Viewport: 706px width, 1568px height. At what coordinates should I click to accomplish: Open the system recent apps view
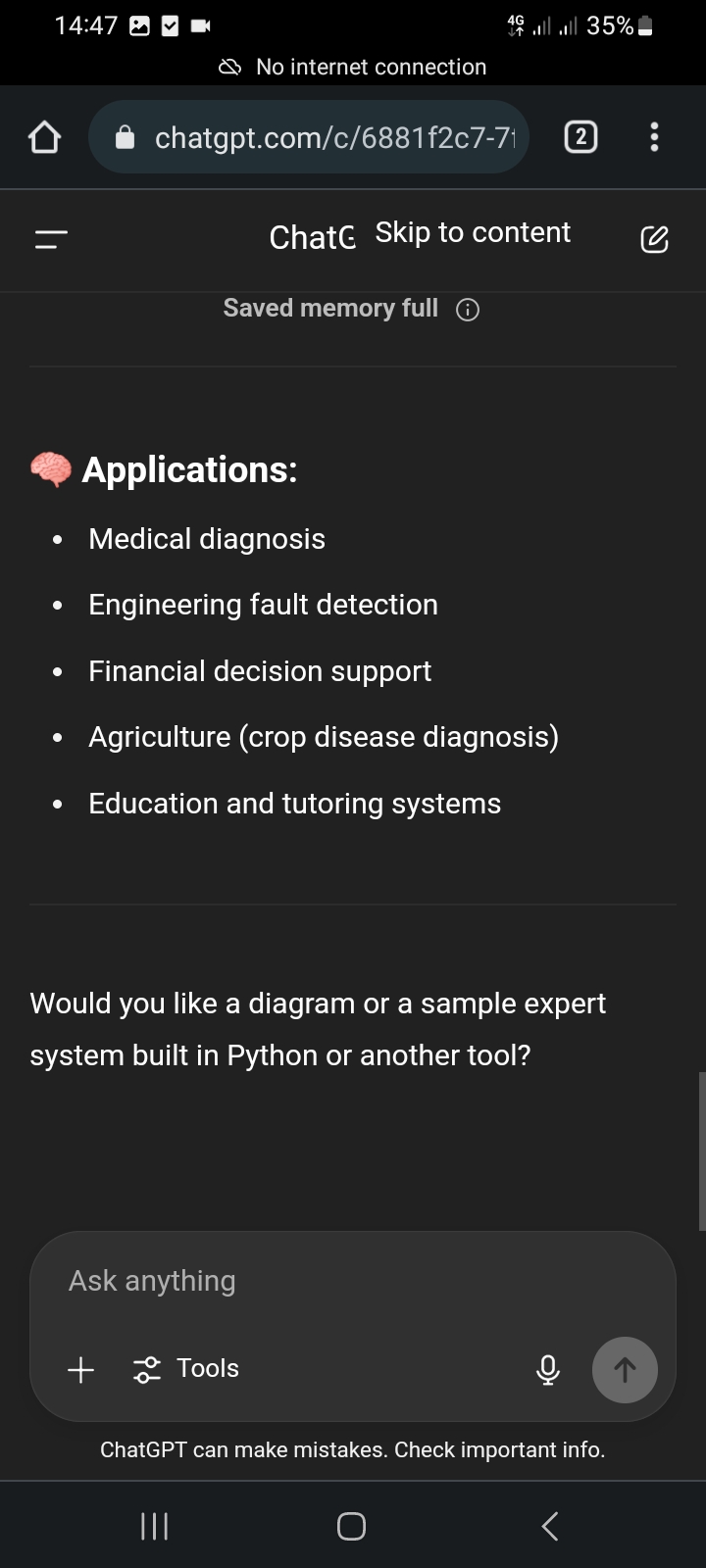coord(155,1526)
